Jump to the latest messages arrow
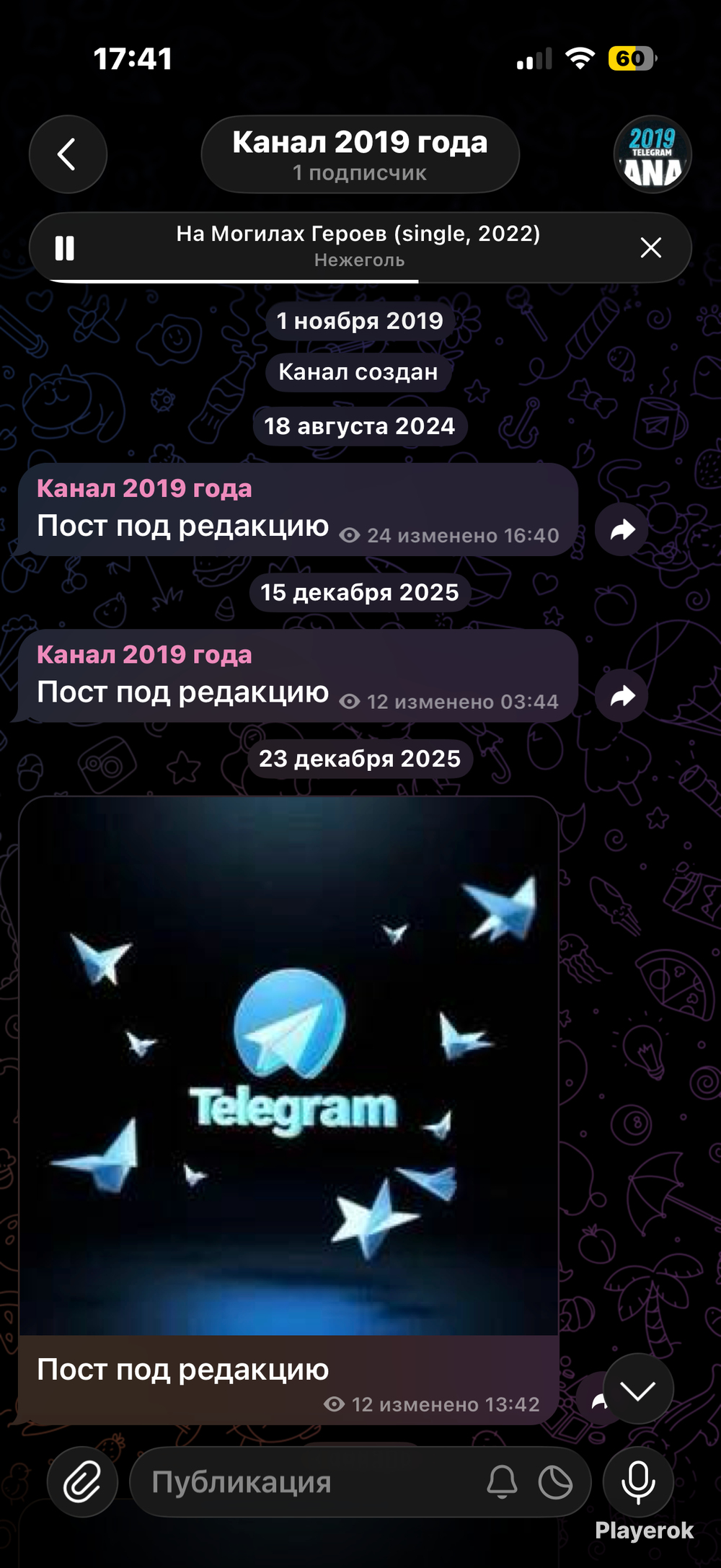The image size is (721, 1568). click(639, 1389)
